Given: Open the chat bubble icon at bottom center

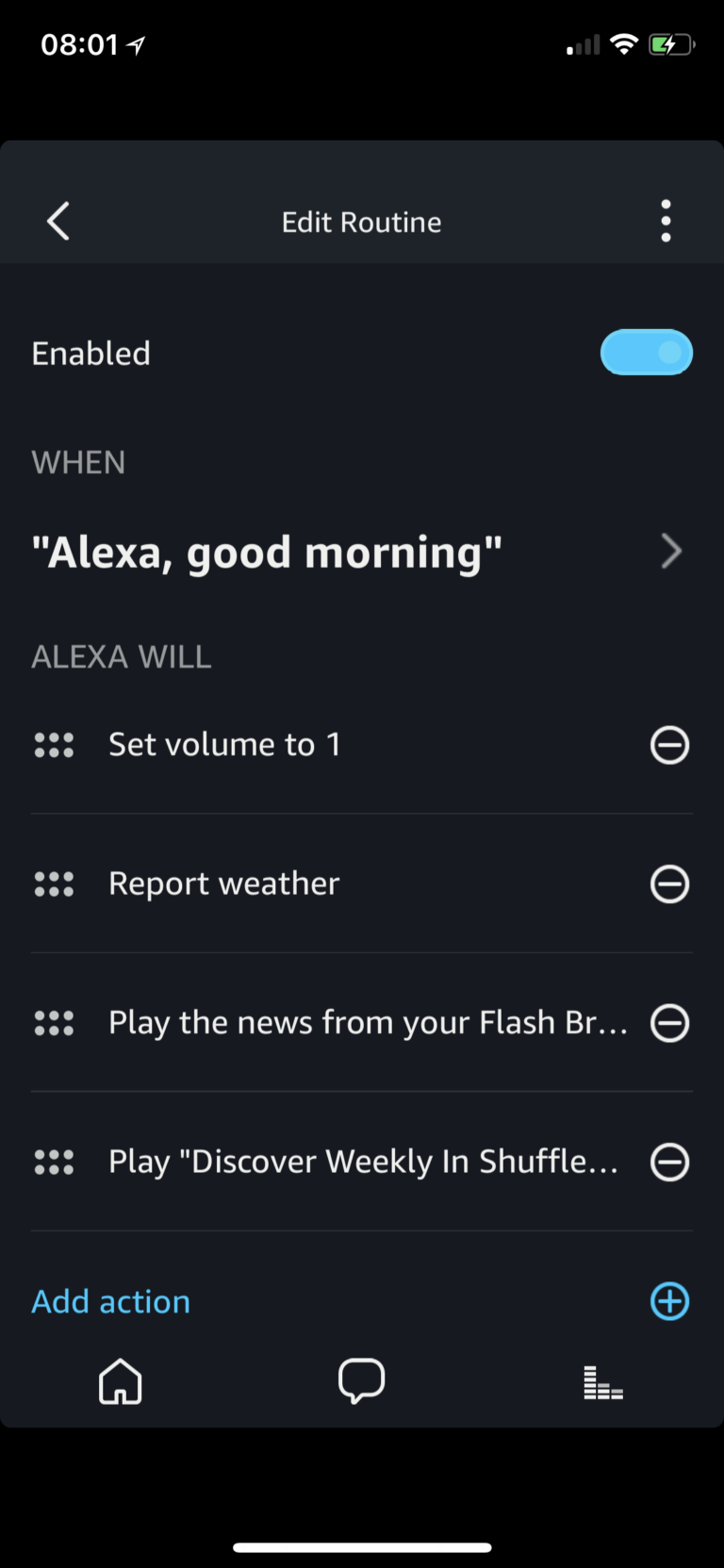Looking at the screenshot, I should click(361, 1380).
